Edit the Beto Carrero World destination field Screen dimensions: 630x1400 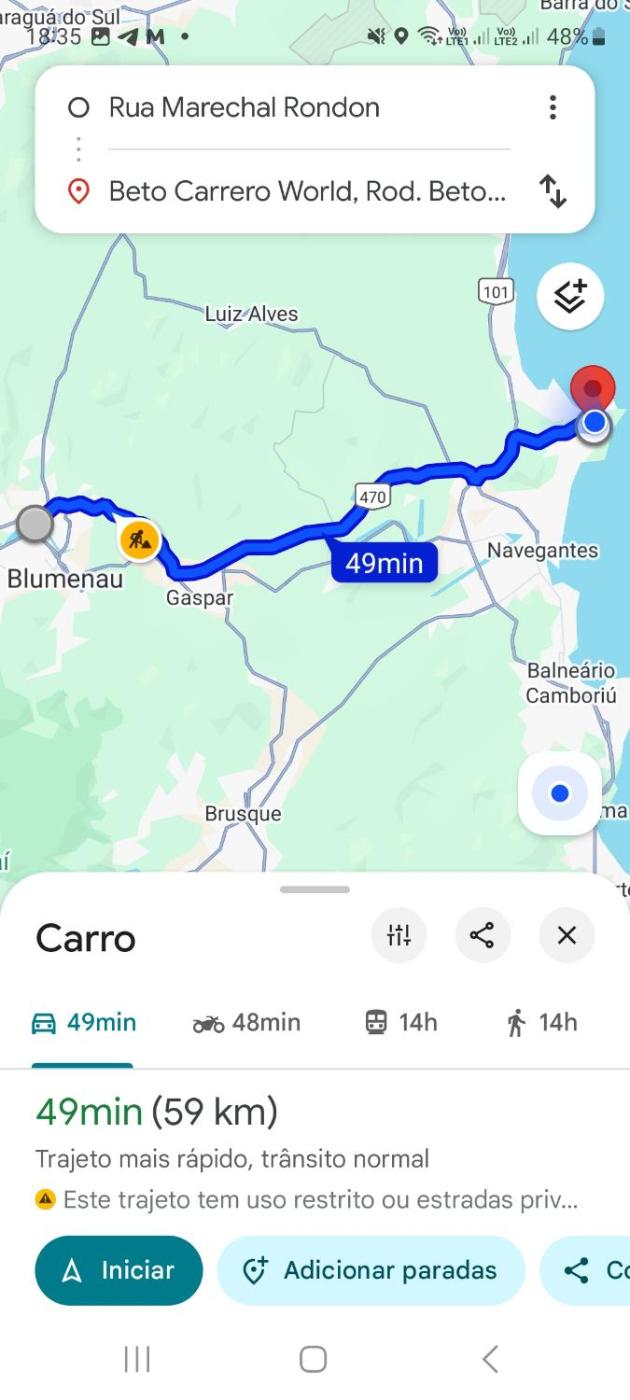(x=305, y=191)
